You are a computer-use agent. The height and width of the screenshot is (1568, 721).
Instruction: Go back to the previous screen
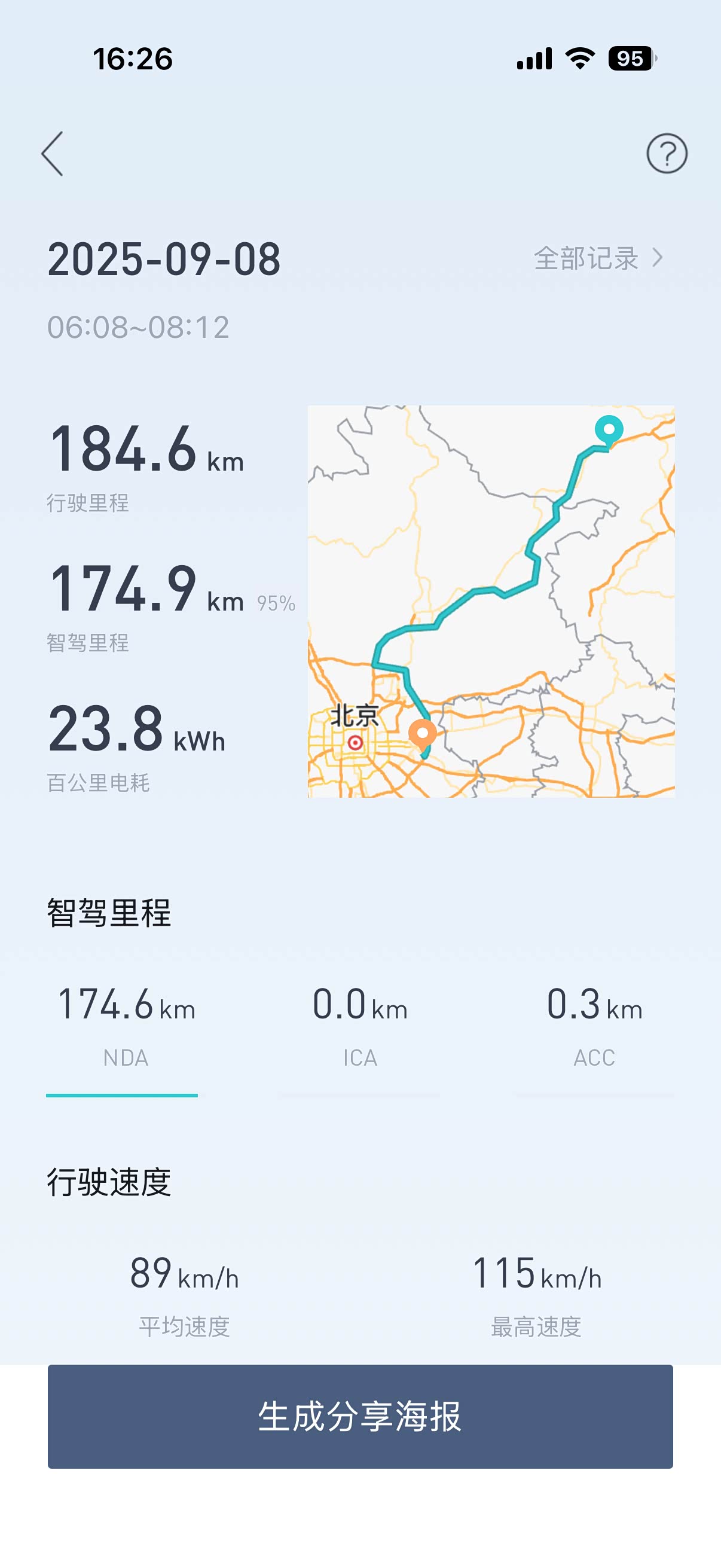(53, 154)
